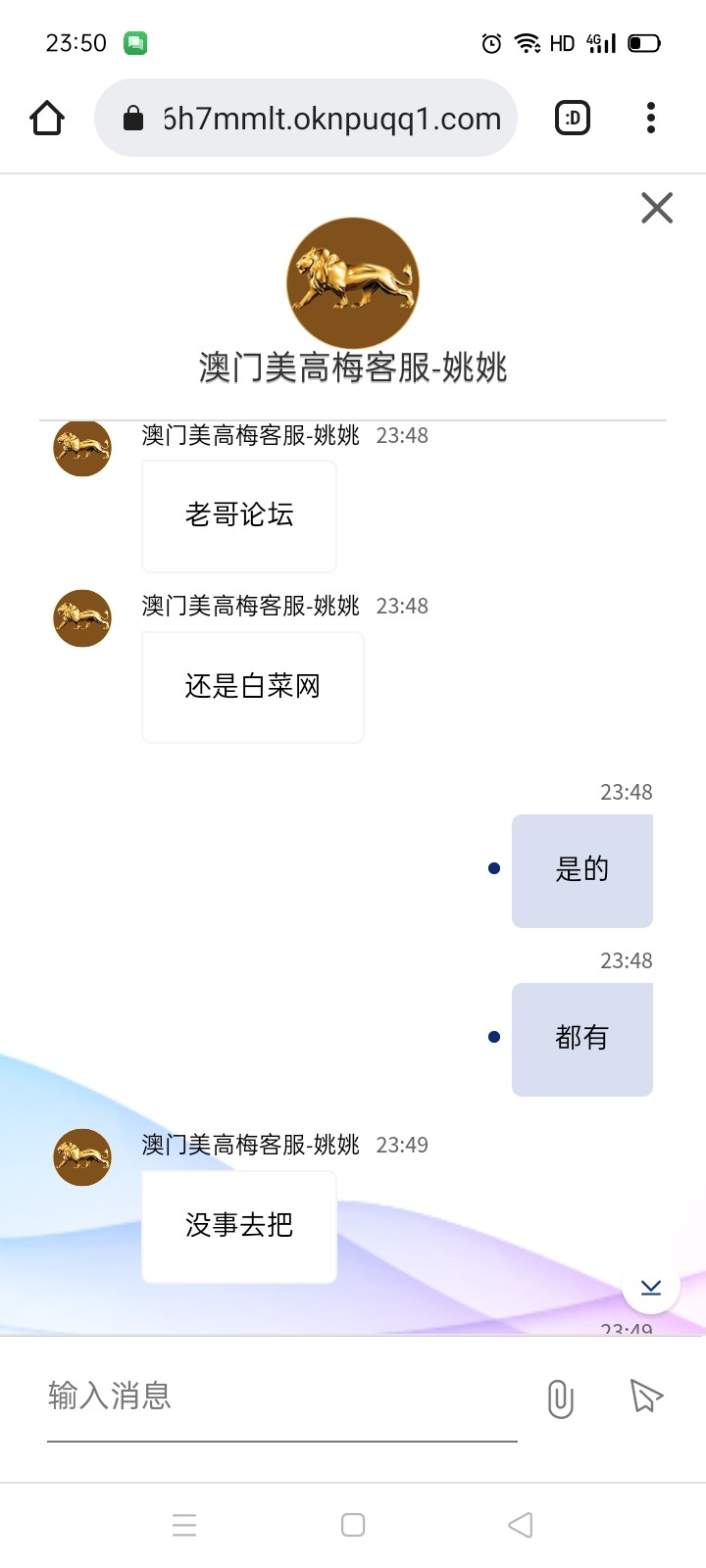Jump to the latest chat message
This screenshot has width=706, height=1568.
point(651,1287)
